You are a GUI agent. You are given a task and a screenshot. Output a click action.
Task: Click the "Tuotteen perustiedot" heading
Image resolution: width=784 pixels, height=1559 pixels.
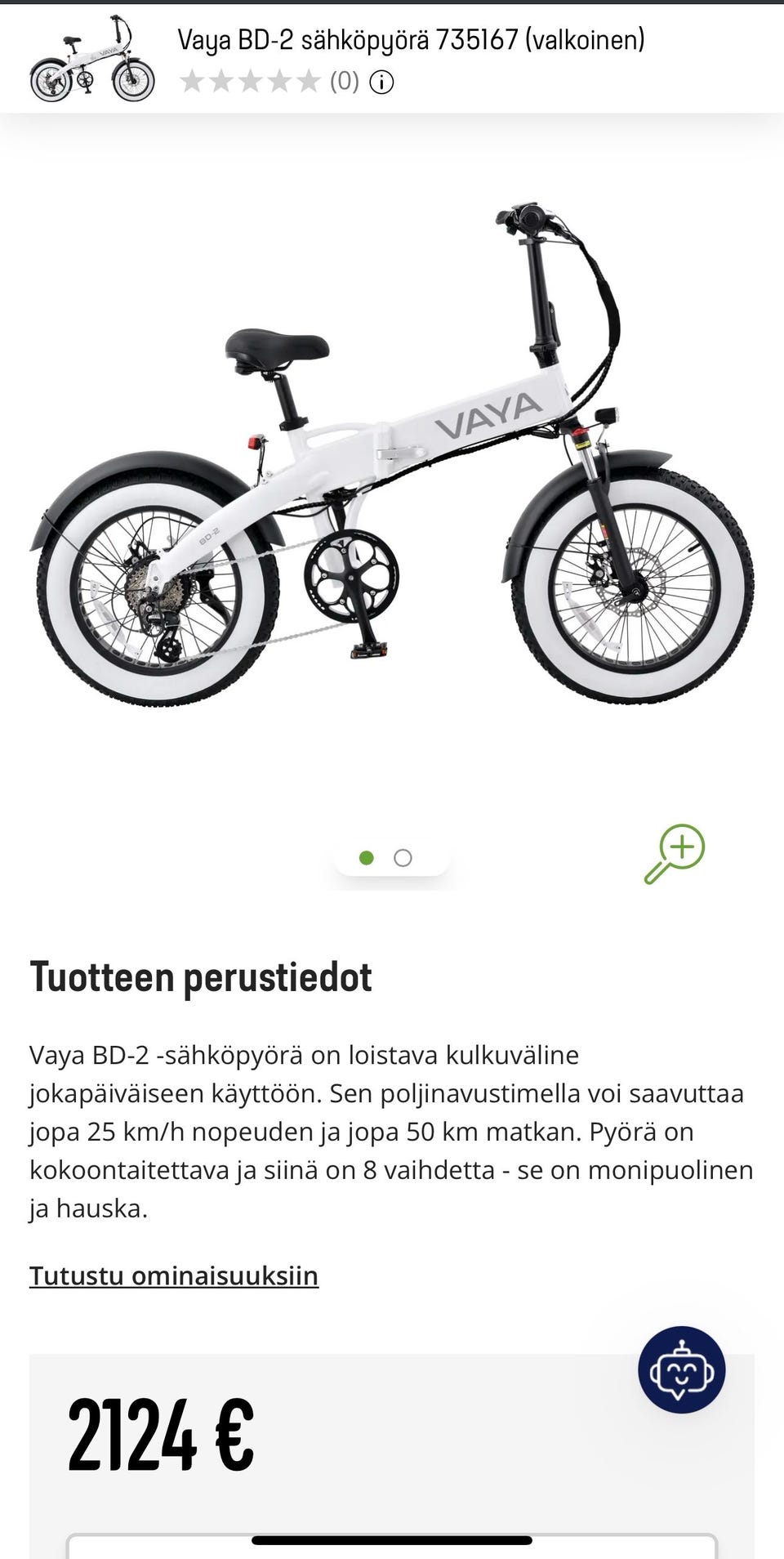tap(201, 976)
